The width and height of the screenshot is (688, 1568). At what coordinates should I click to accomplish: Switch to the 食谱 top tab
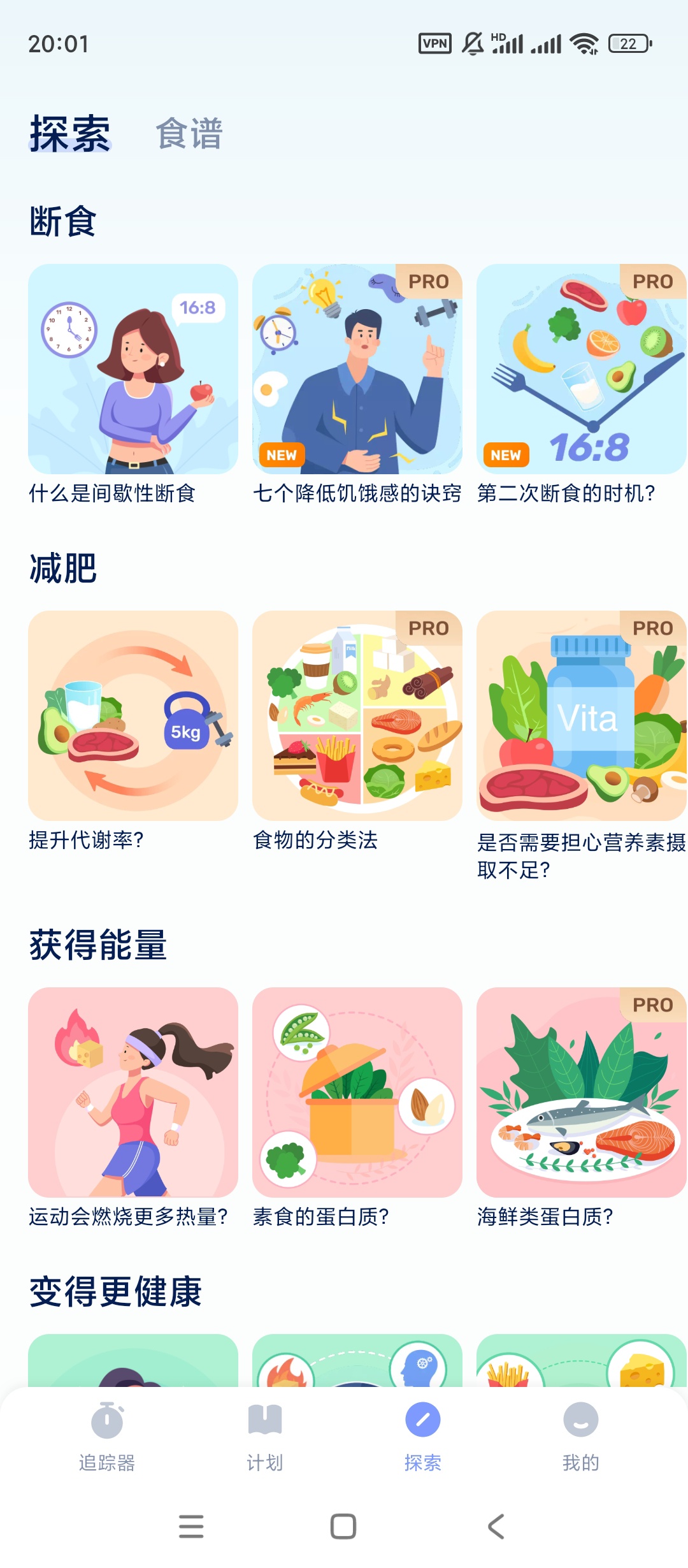189,134
